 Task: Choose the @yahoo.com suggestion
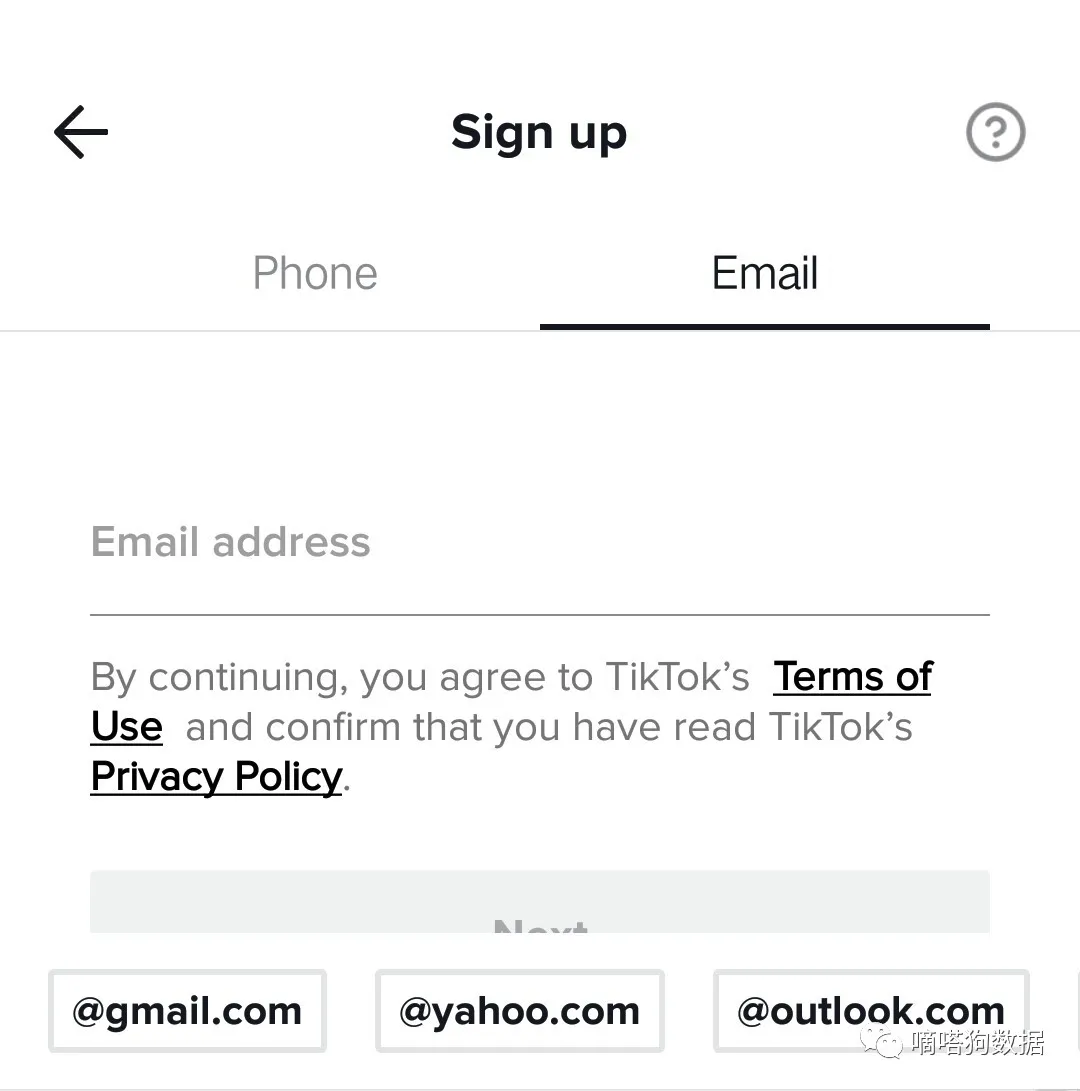[519, 1011]
